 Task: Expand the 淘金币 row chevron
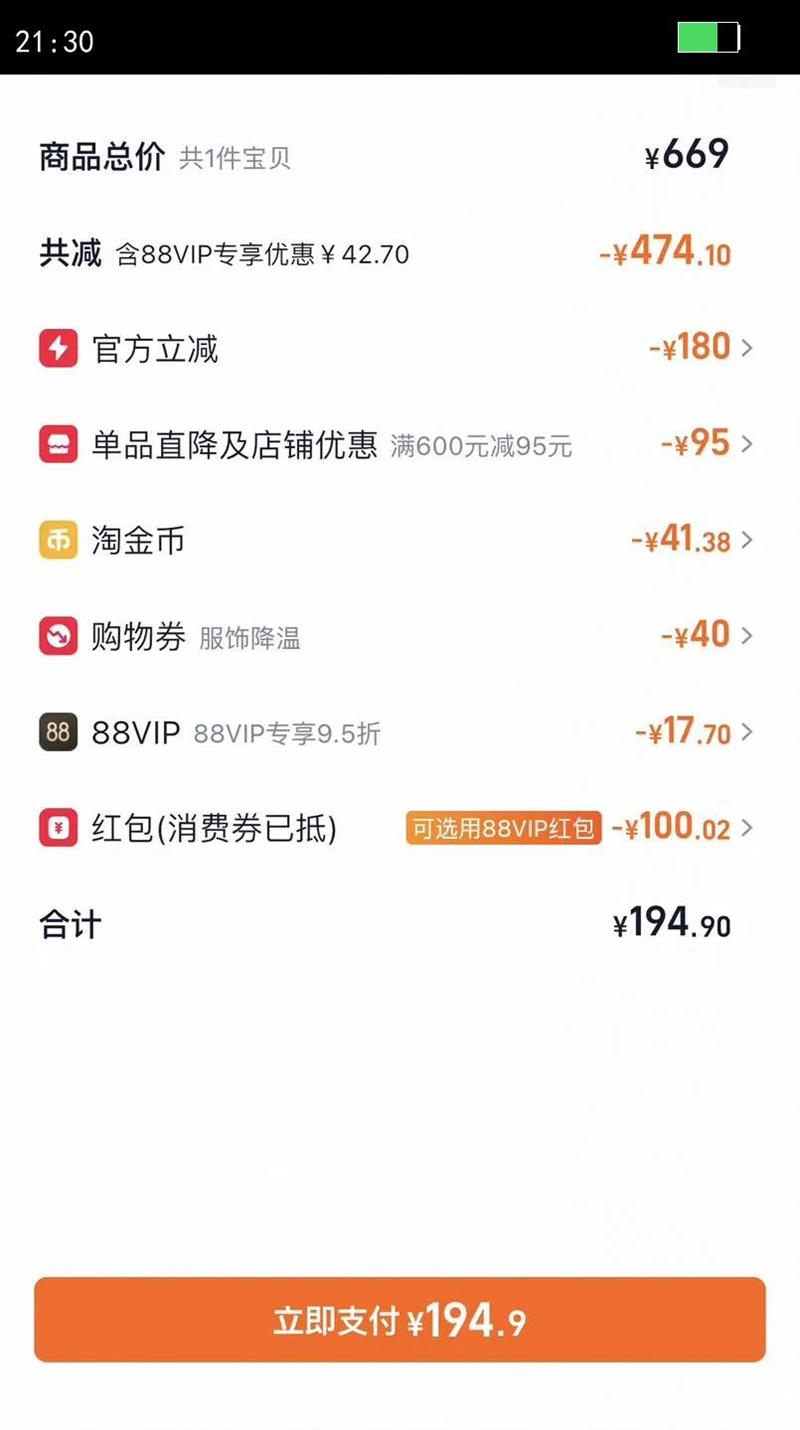pos(748,539)
